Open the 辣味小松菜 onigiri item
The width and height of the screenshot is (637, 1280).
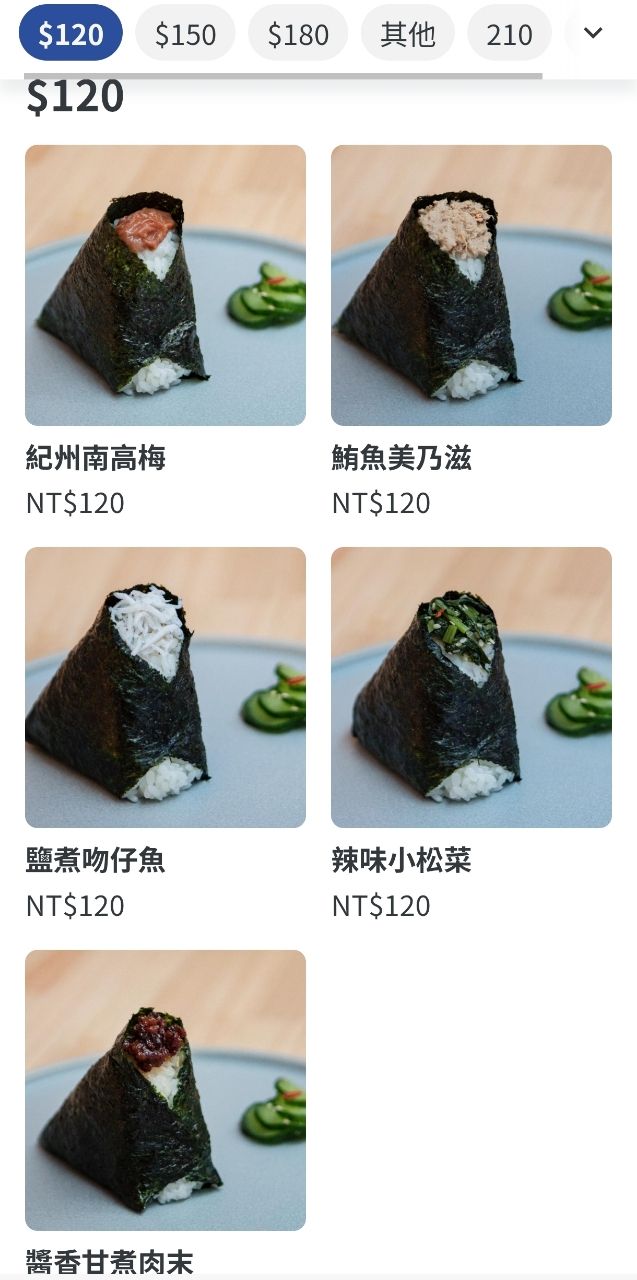click(471, 688)
